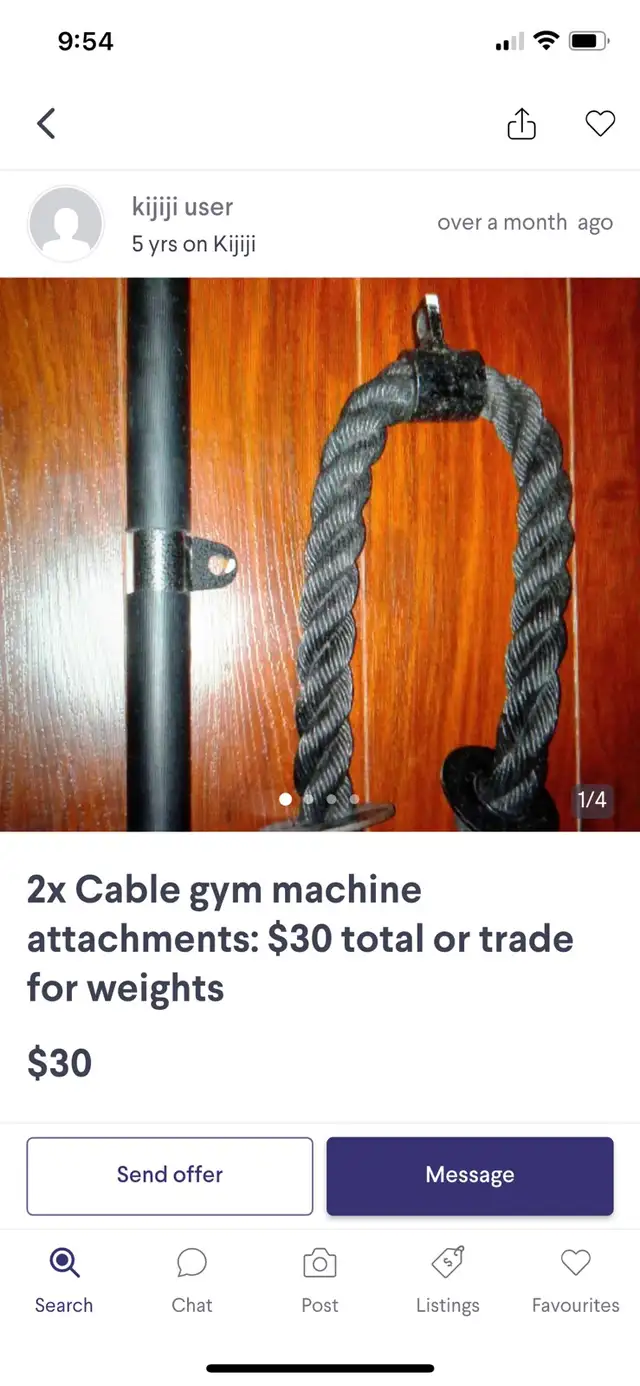Go to the Listings tab
Image resolution: width=640 pixels, height=1386 pixels.
[448, 1280]
